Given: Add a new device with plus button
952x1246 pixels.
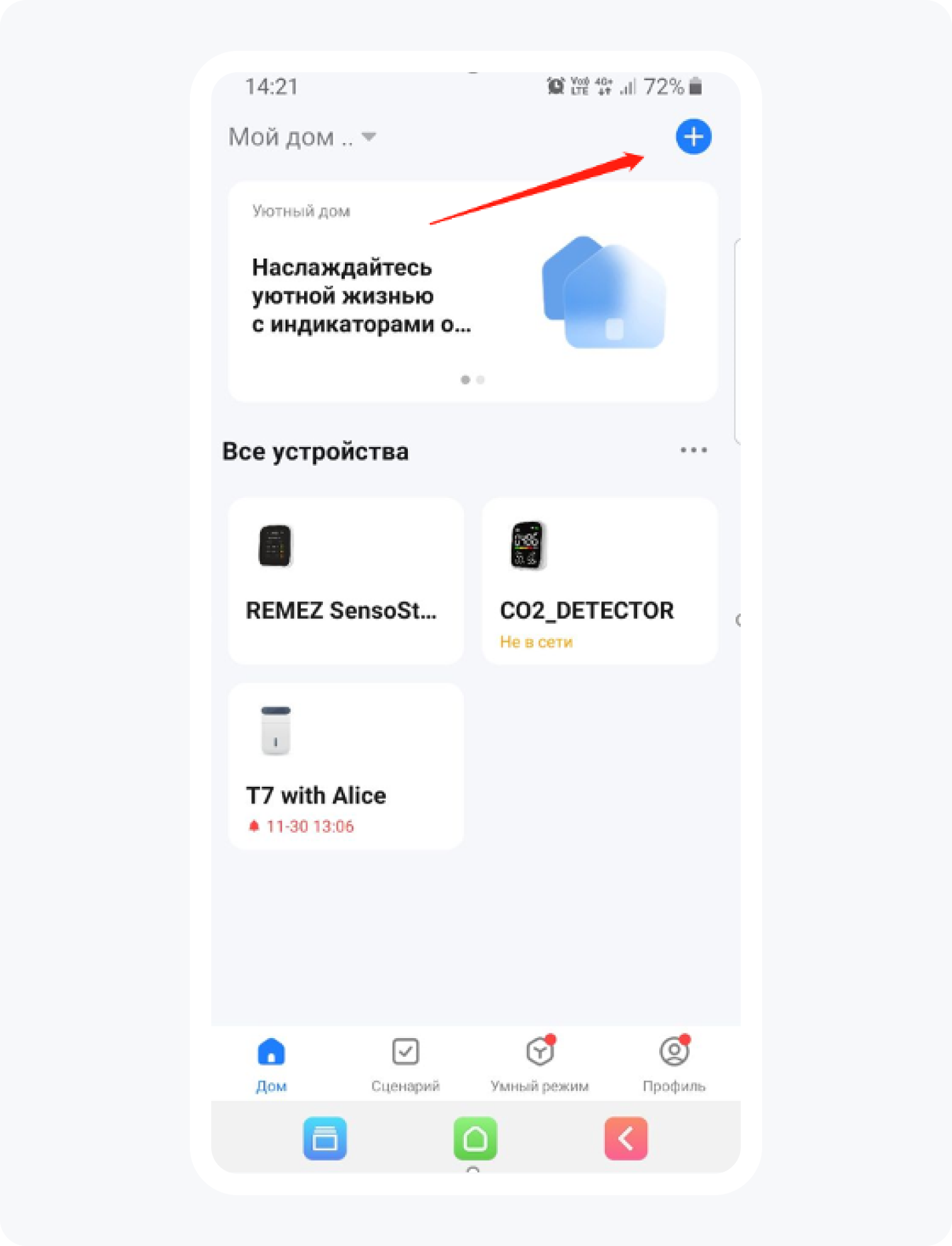Looking at the screenshot, I should pyautogui.click(x=693, y=137).
